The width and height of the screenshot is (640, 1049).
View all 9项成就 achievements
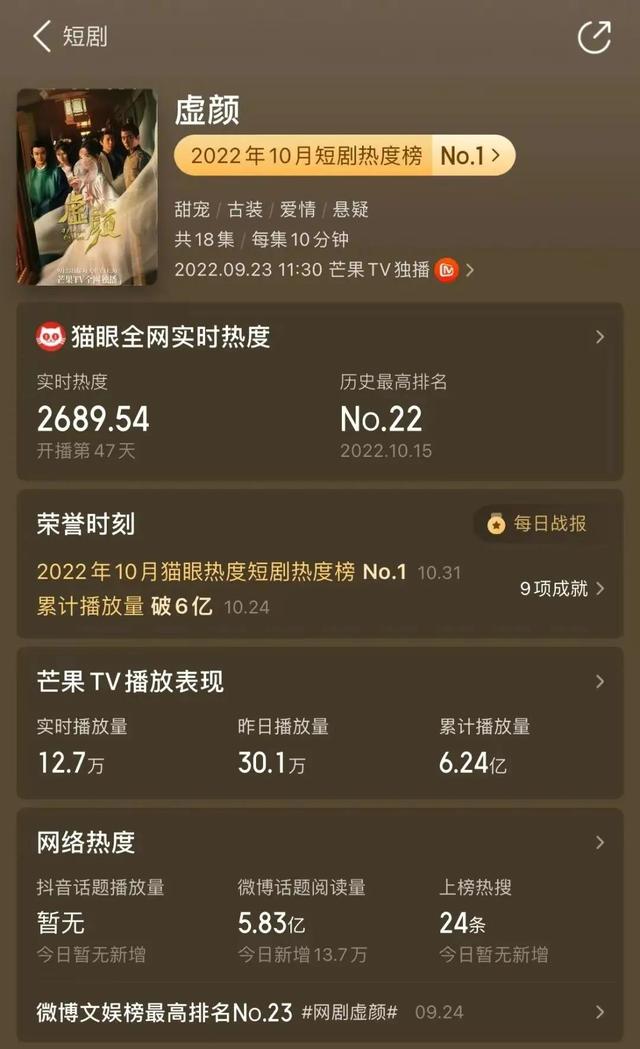pyautogui.click(x=562, y=589)
